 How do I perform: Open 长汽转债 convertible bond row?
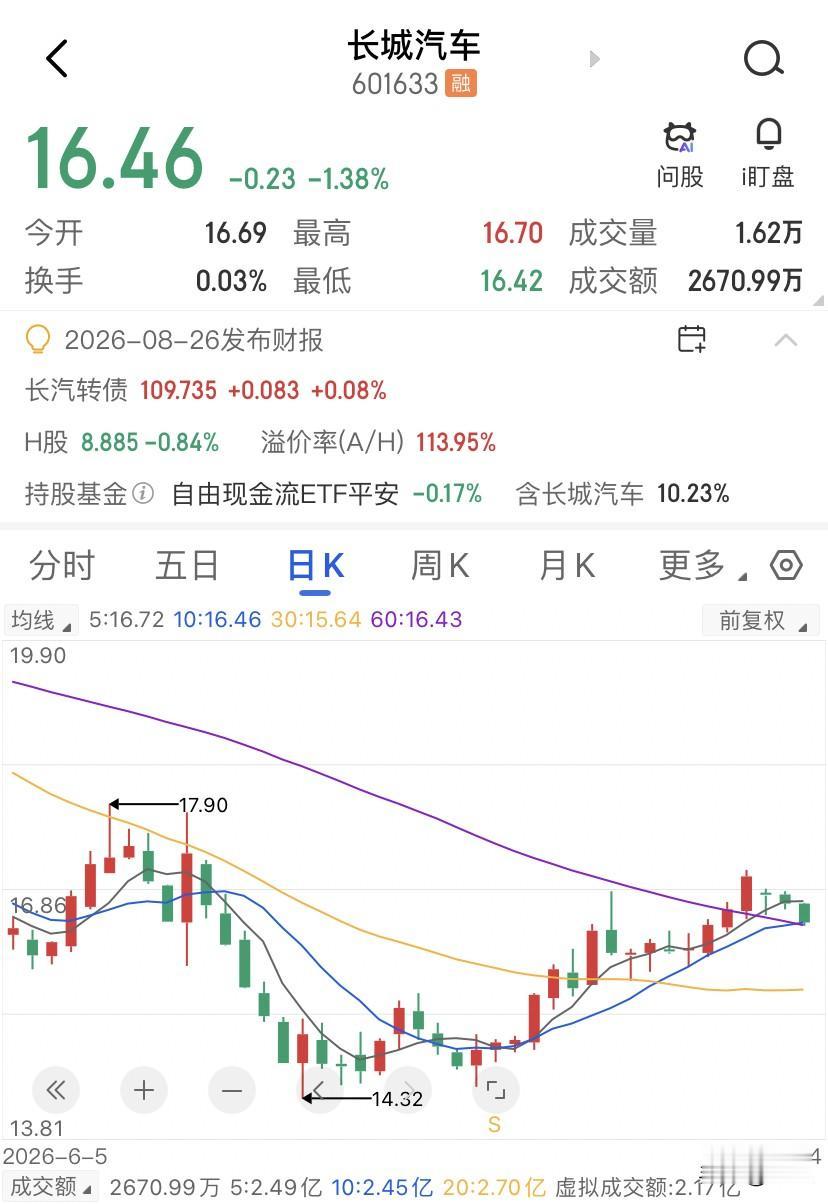click(206, 390)
